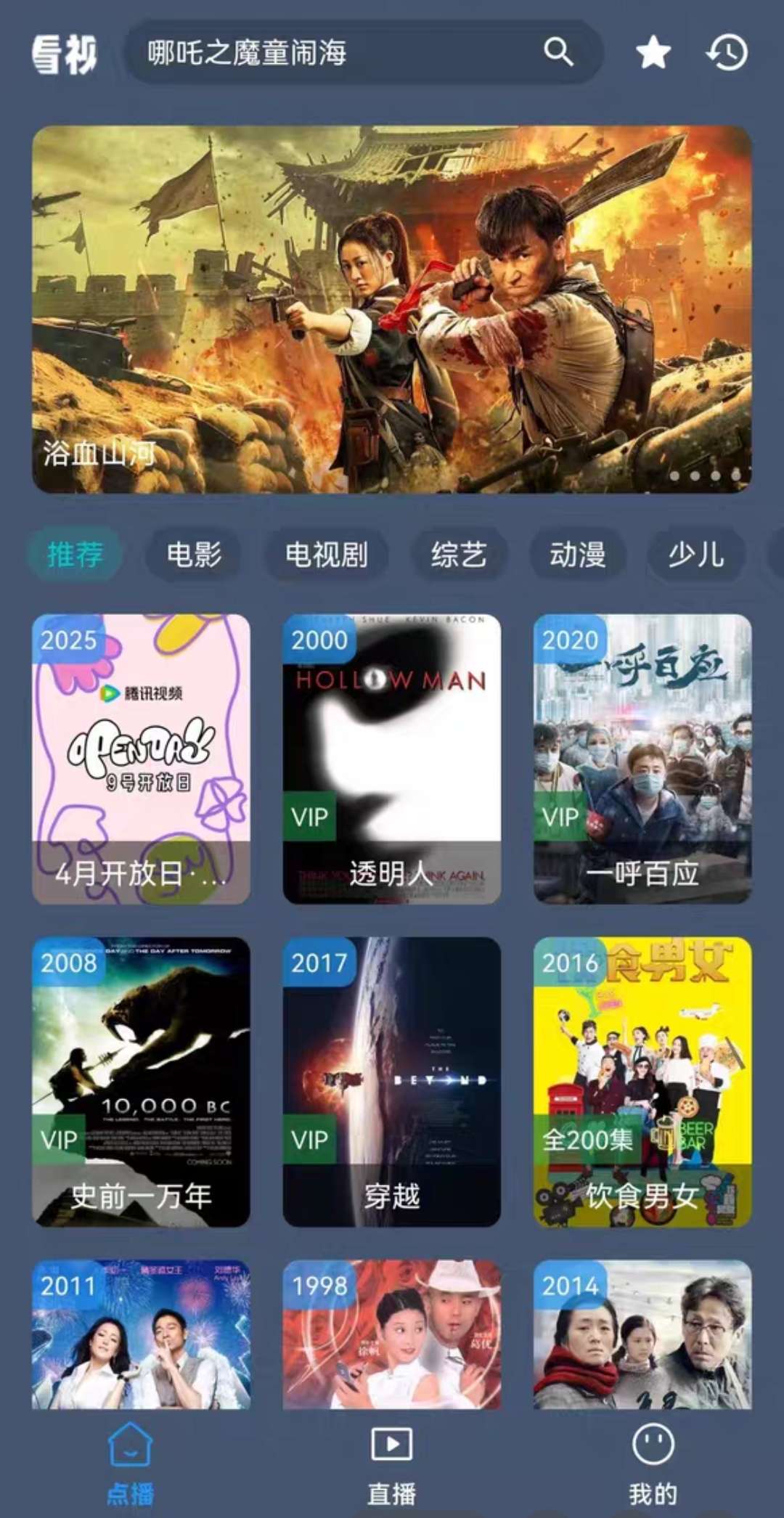Switch to the 动漫 category

pos(577,555)
